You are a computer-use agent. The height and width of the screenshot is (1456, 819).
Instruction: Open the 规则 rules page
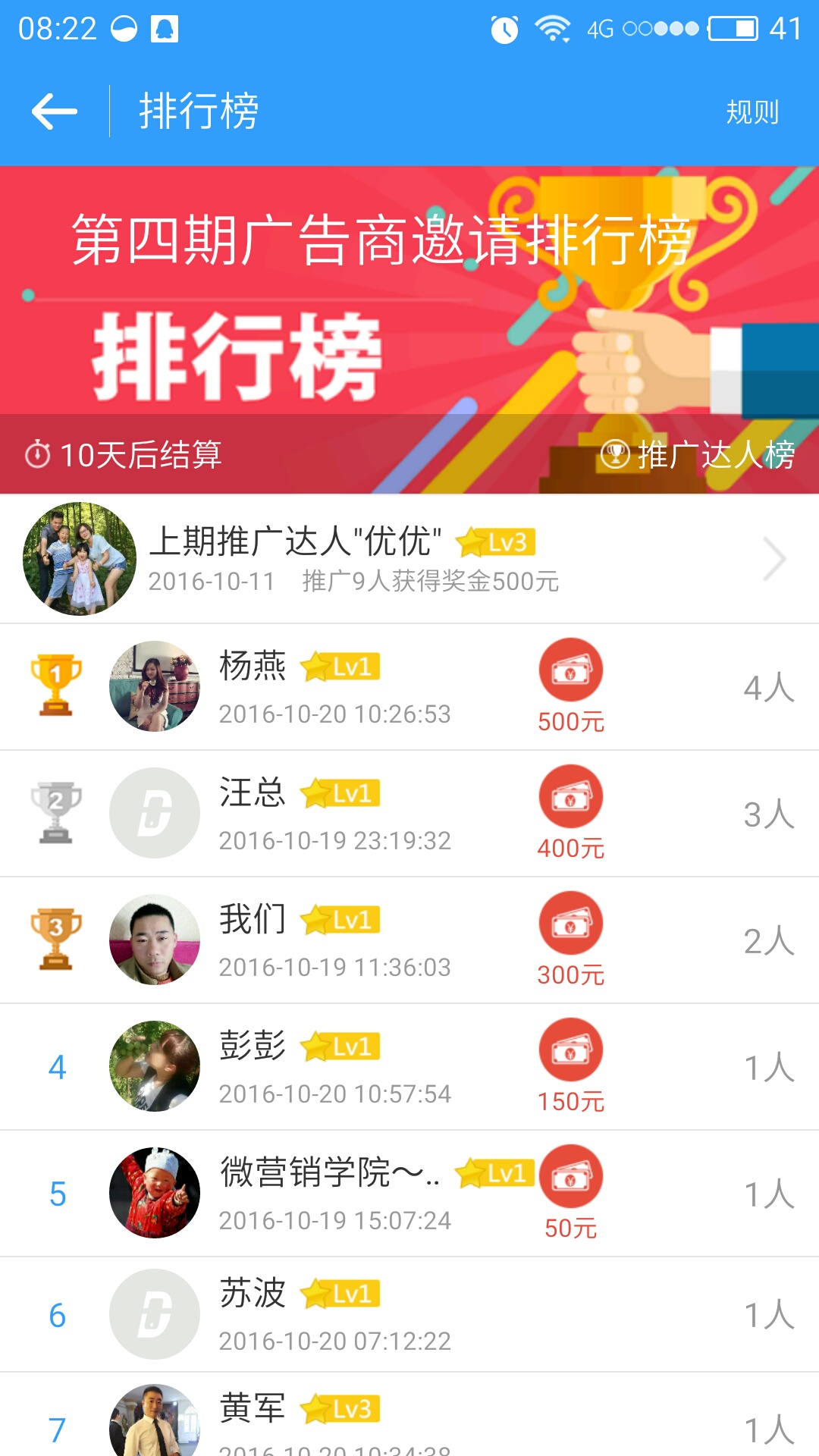coord(752,112)
